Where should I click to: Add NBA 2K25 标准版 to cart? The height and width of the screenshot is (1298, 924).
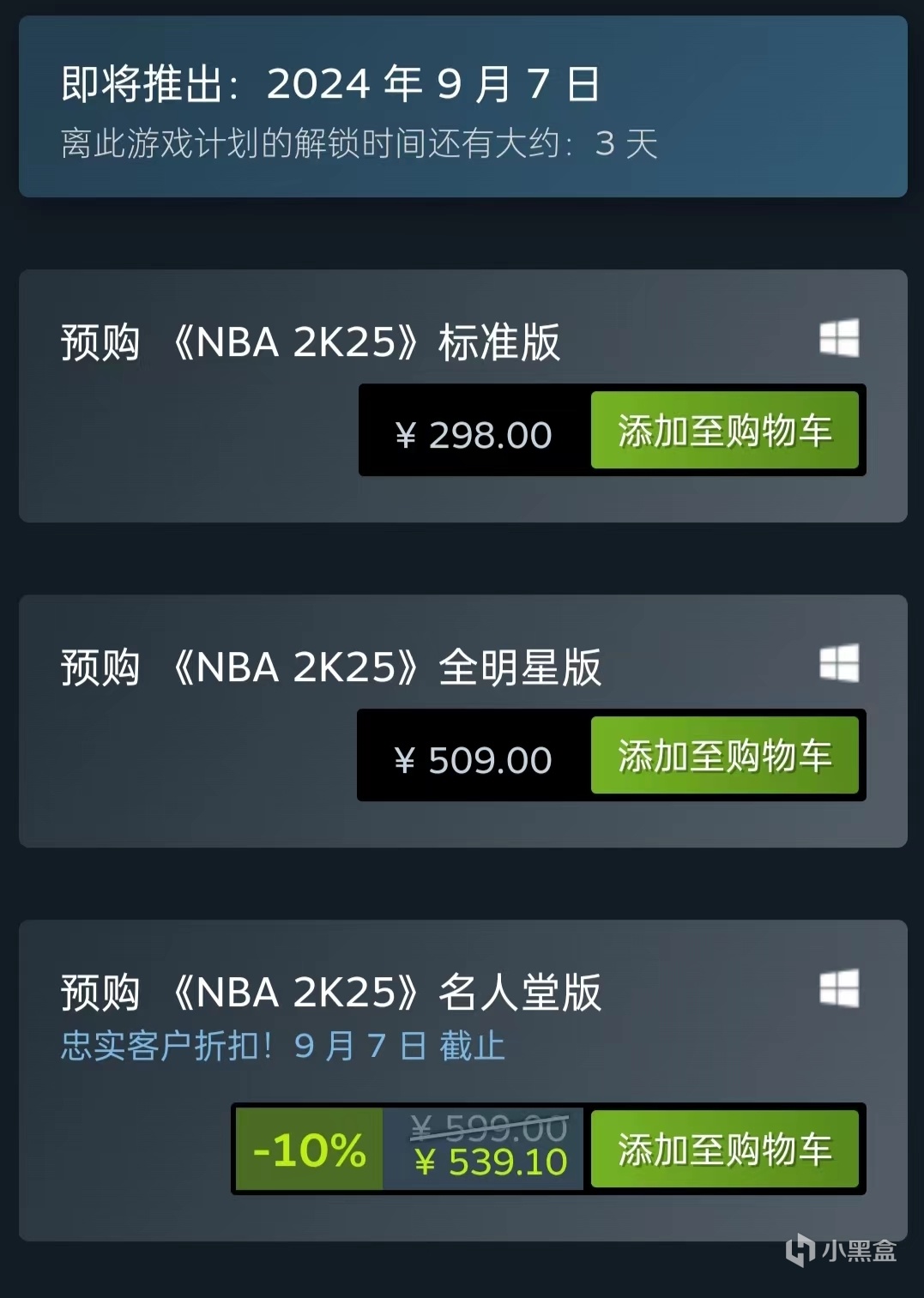(724, 430)
